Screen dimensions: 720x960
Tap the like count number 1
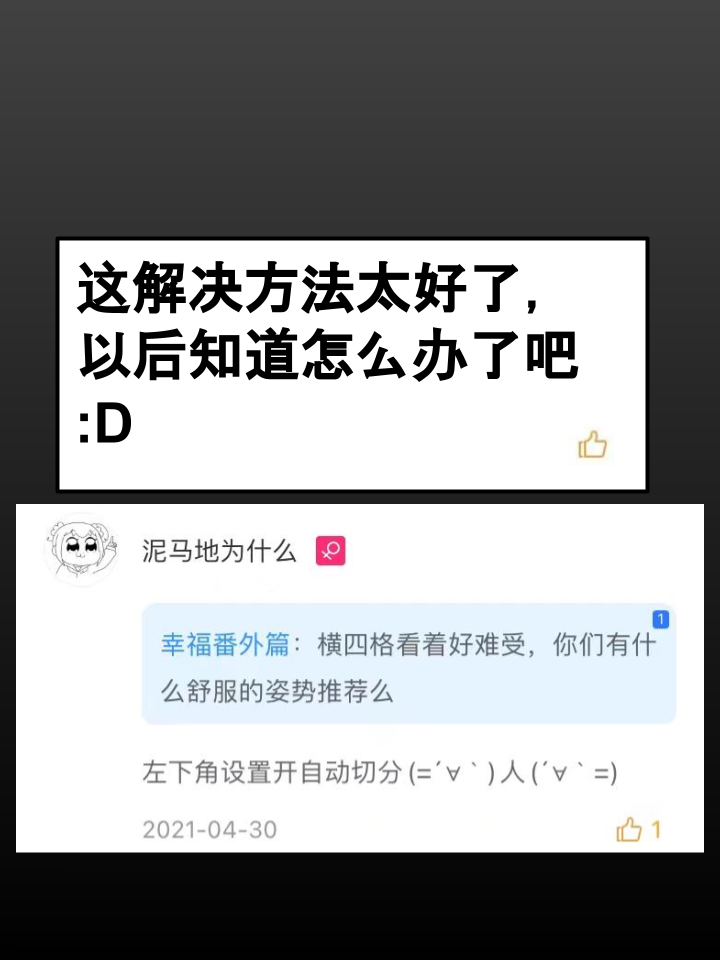tap(655, 828)
